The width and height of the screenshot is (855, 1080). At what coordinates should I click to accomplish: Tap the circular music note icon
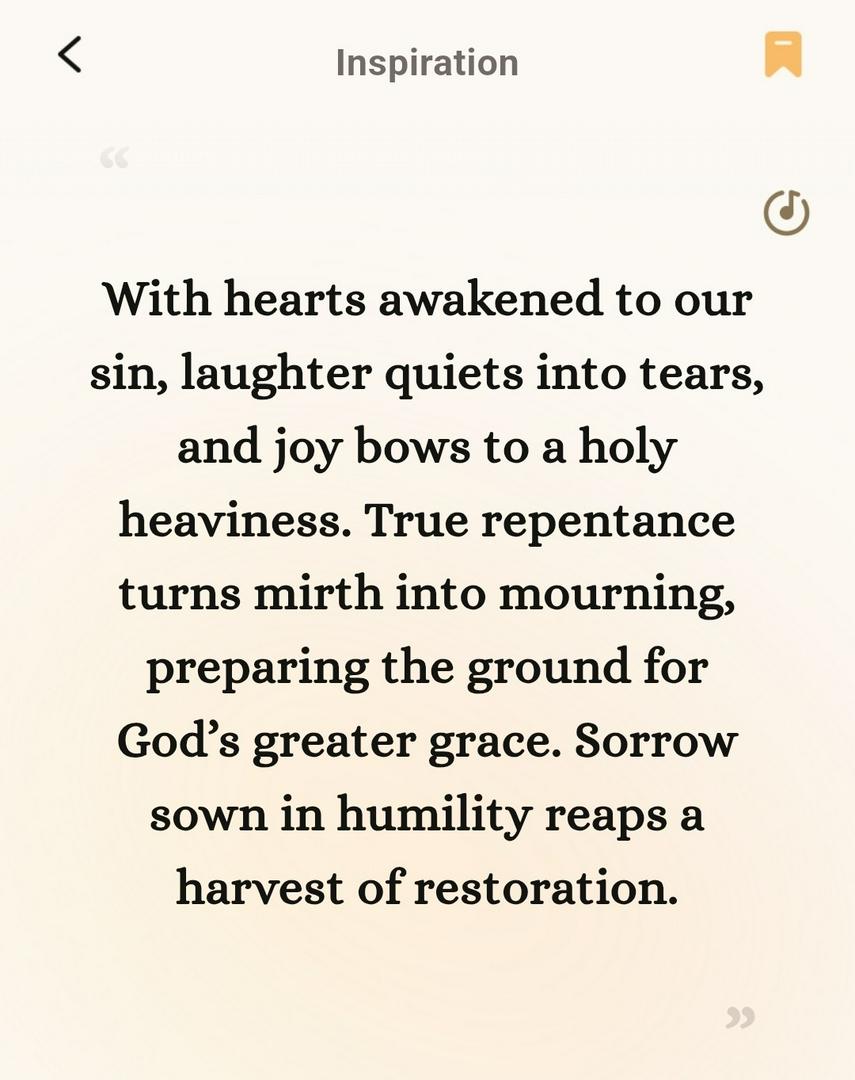tap(786, 212)
